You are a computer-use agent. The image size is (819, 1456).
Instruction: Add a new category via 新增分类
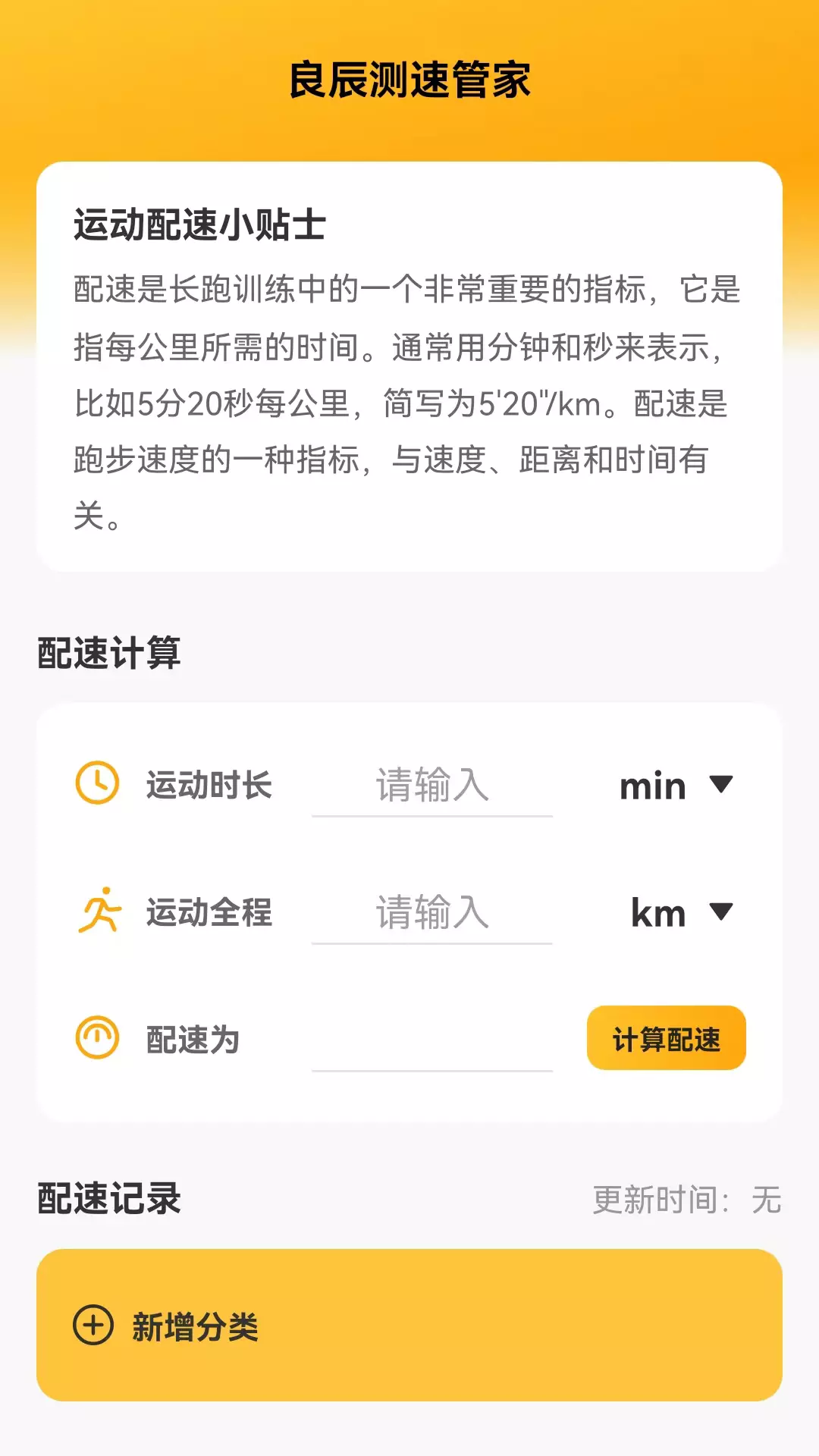point(409,1325)
